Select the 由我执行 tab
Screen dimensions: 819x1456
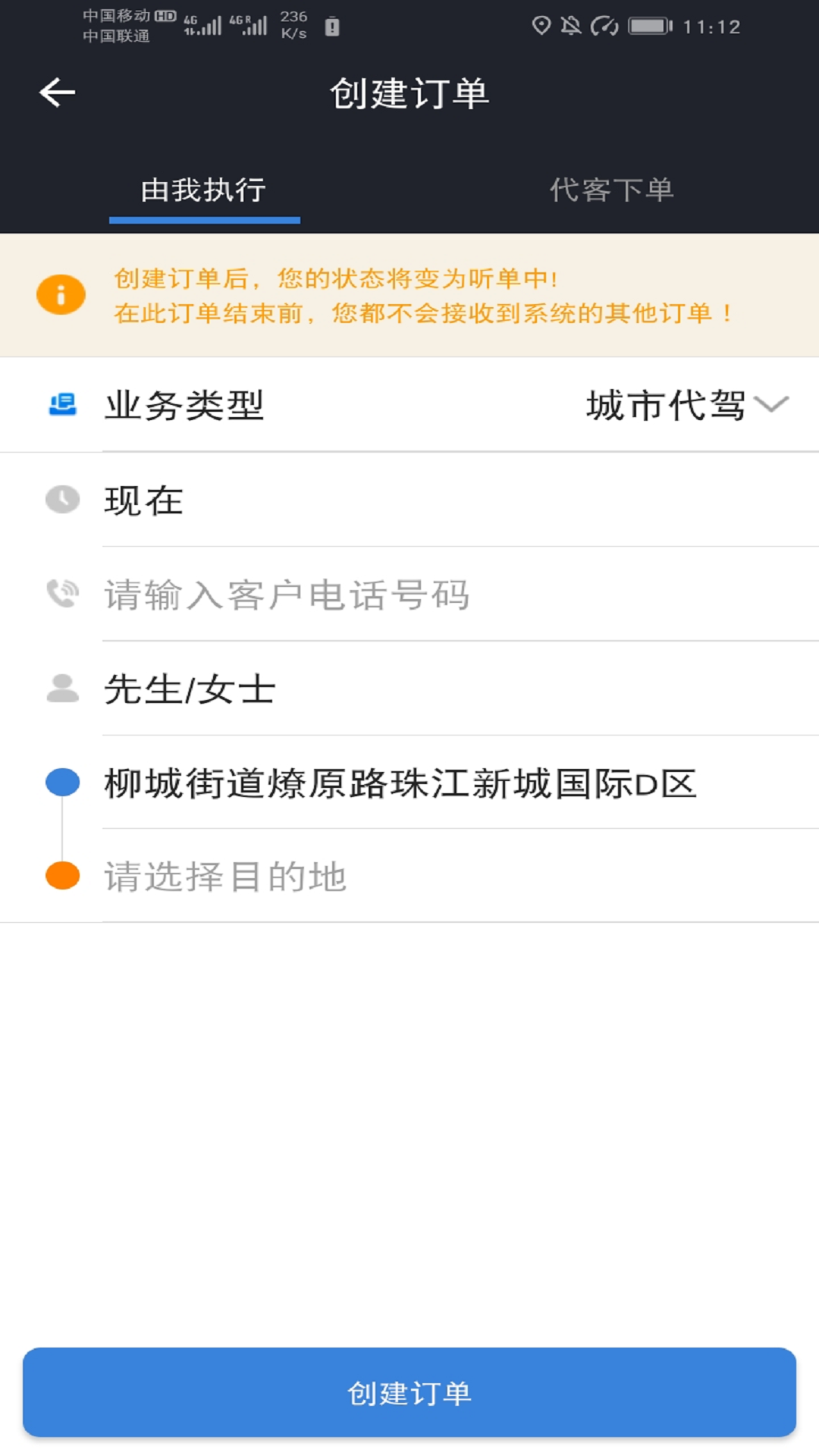(205, 191)
